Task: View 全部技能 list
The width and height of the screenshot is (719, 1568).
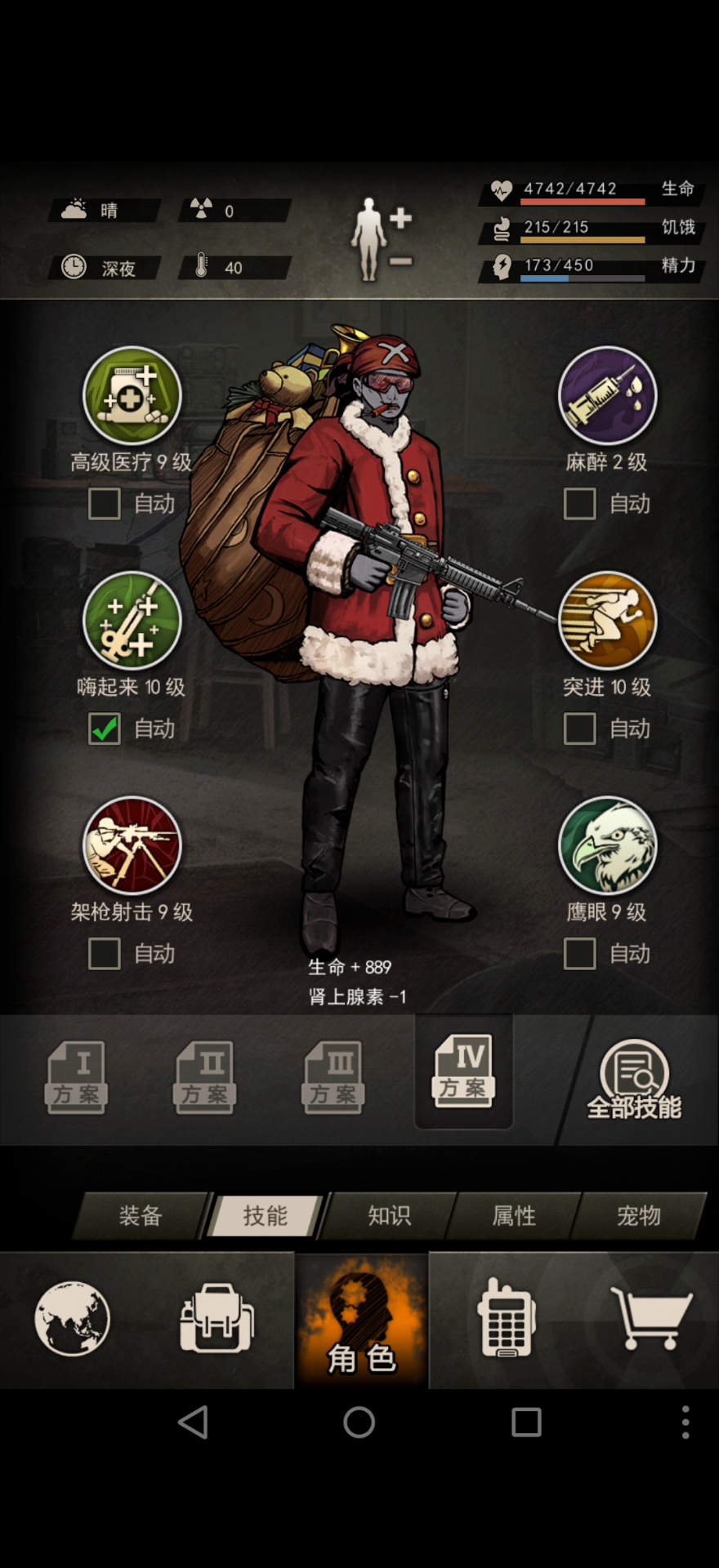Action: [635, 1080]
